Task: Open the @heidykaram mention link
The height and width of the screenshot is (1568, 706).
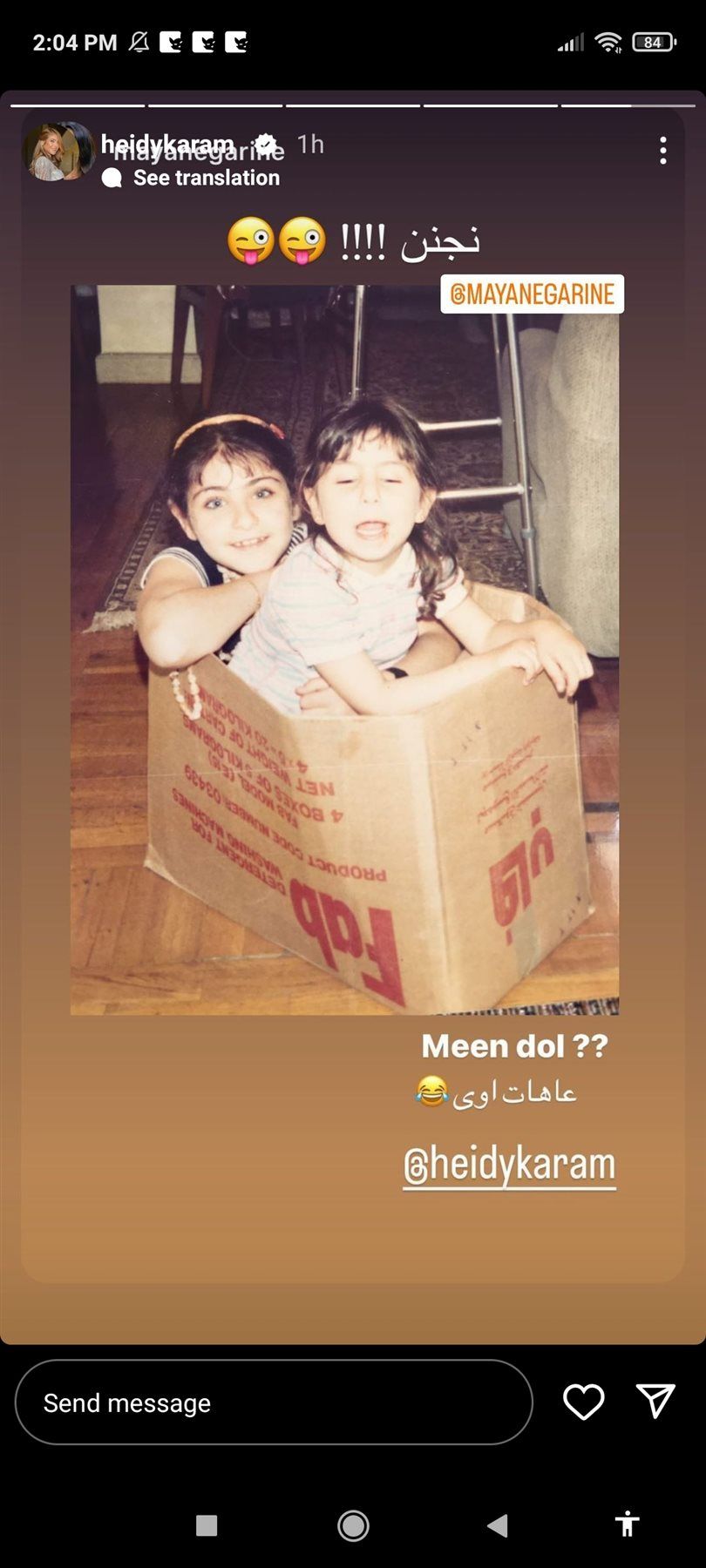Action: (510, 1165)
